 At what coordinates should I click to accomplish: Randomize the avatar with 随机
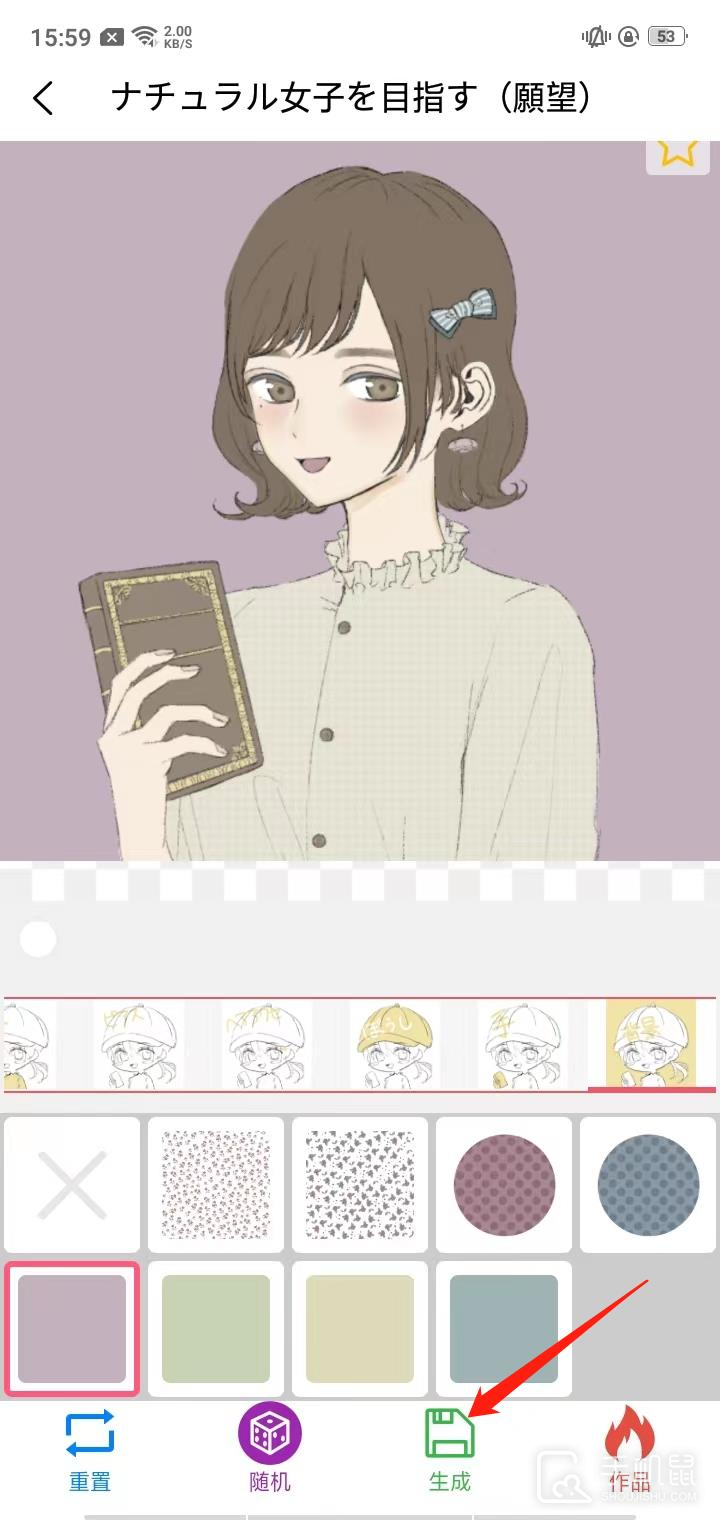click(269, 1449)
